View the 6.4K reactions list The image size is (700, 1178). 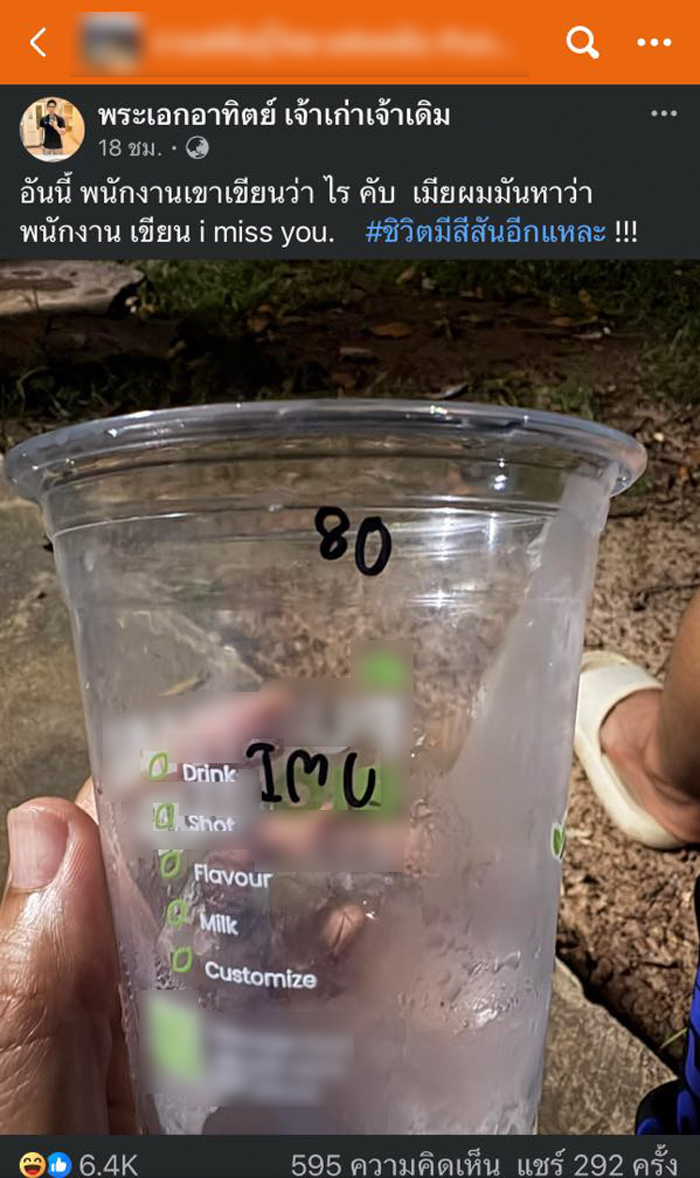[x=80, y=1164]
